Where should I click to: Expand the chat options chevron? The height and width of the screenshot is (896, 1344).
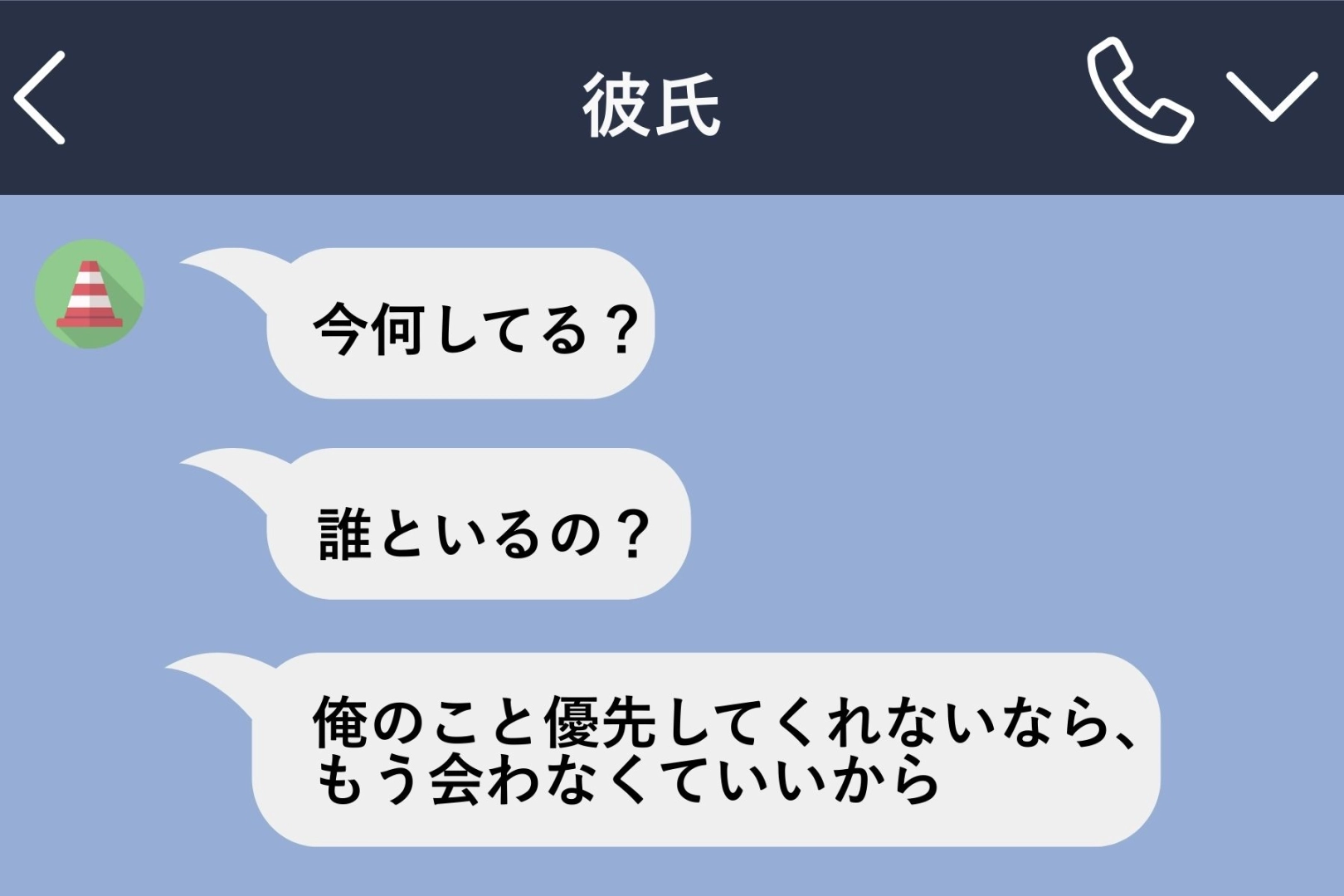pyautogui.click(x=1271, y=95)
